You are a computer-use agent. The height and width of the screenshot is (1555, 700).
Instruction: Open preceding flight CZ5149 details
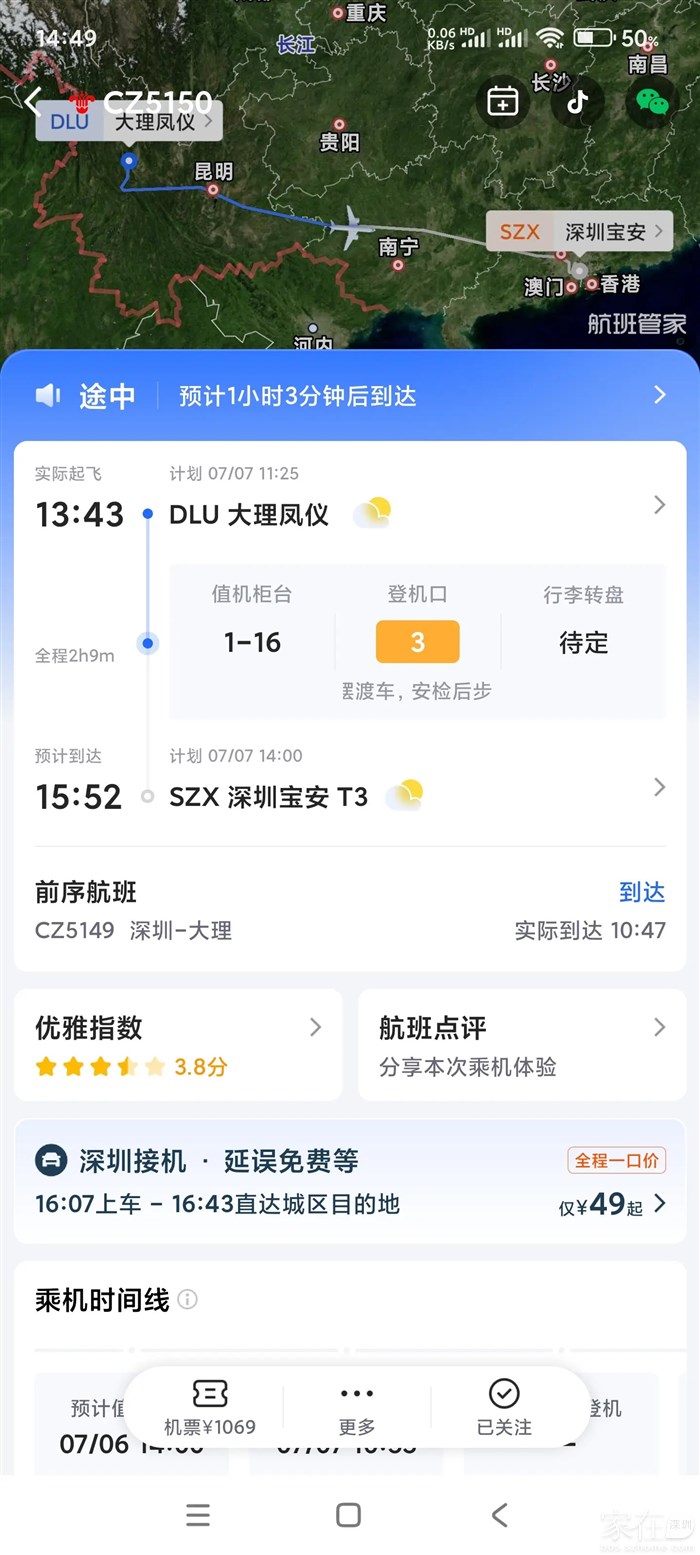coord(350,911)
